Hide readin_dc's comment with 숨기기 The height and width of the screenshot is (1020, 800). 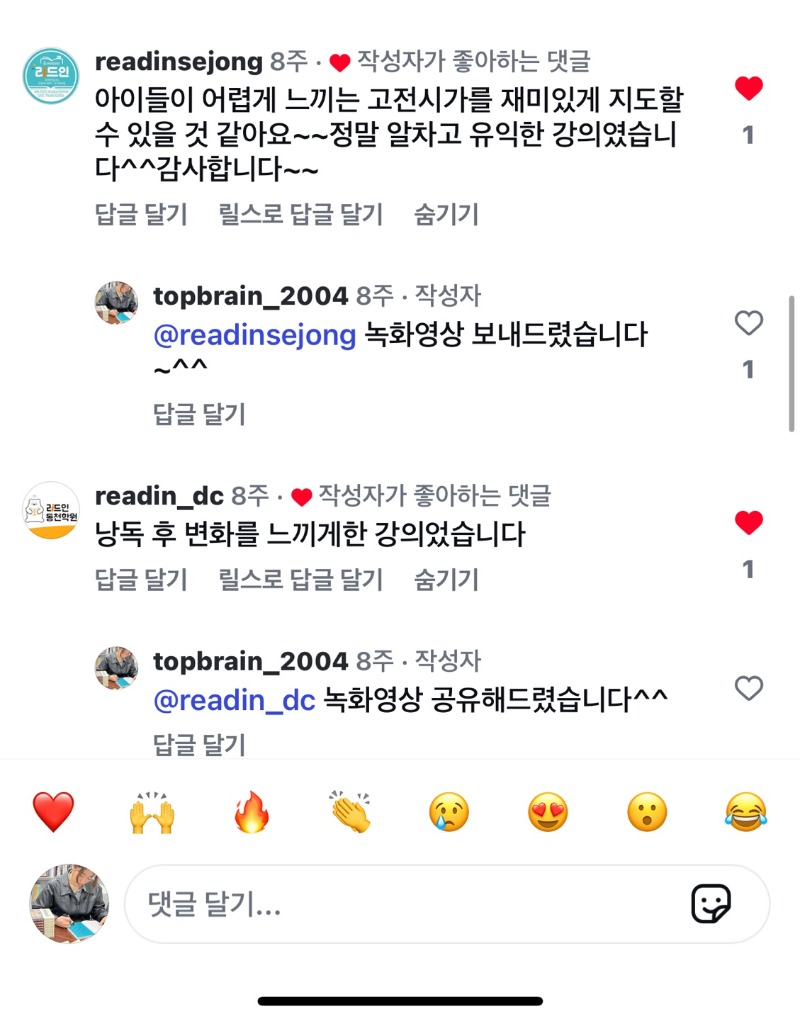pos(446,579)
